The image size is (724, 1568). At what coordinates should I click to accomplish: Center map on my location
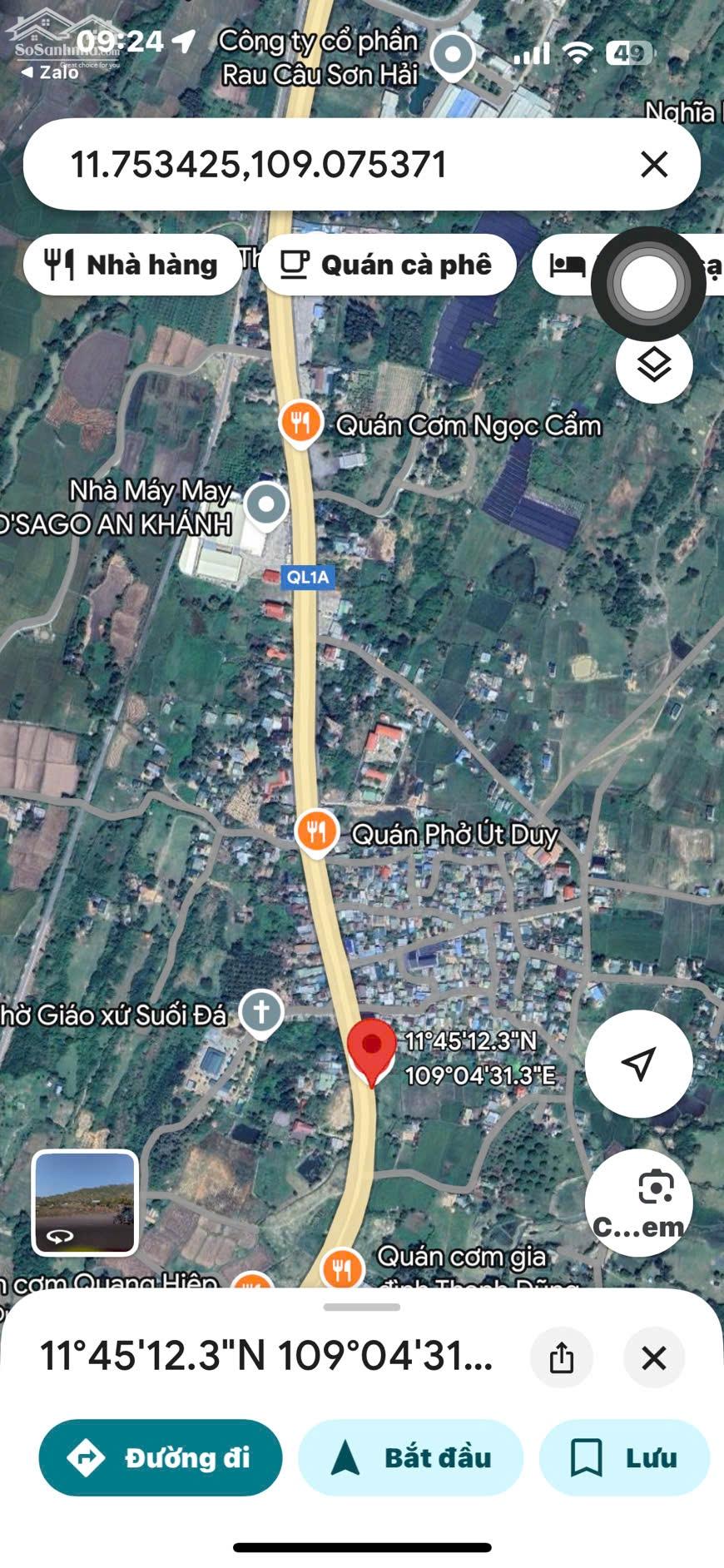pos(638,1064)
